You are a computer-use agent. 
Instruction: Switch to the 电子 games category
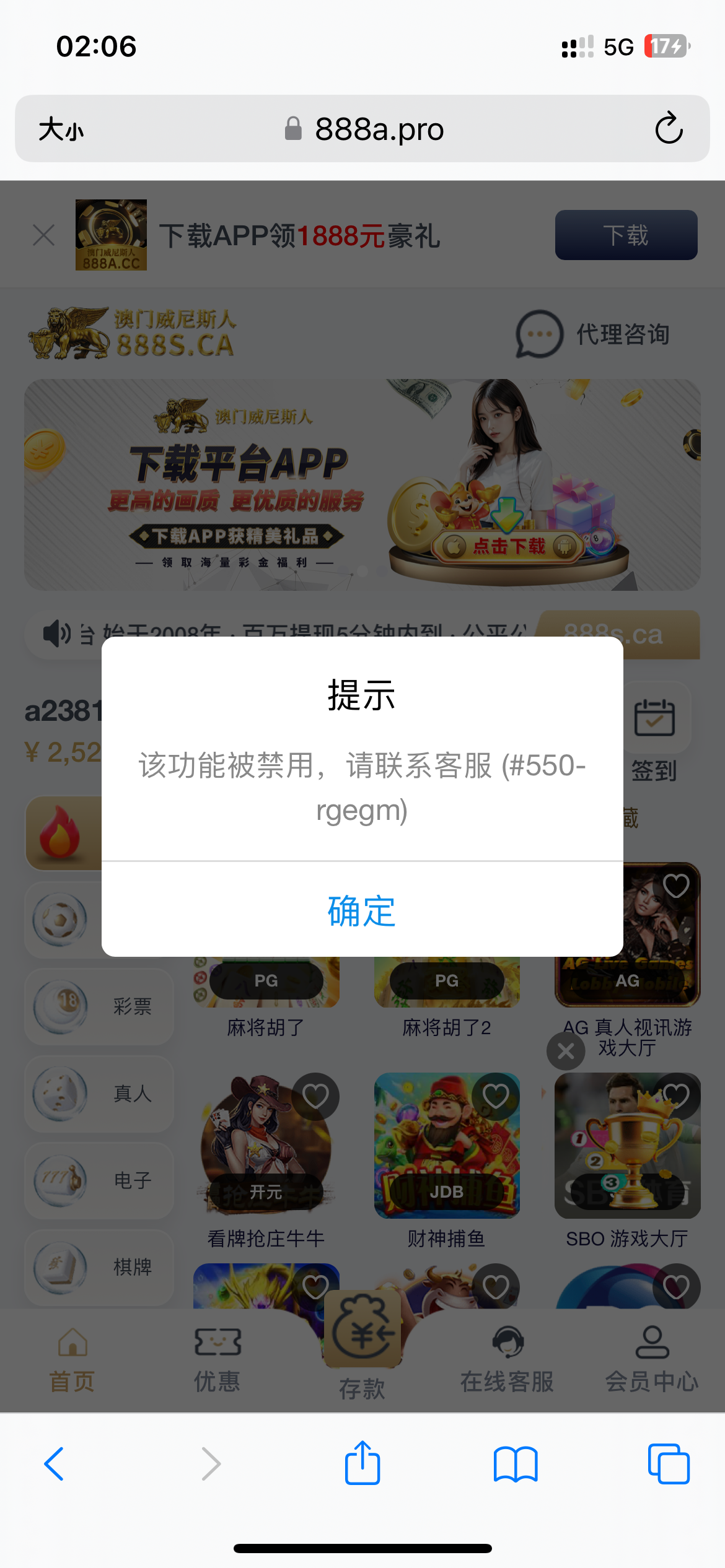click(99, 1180)
